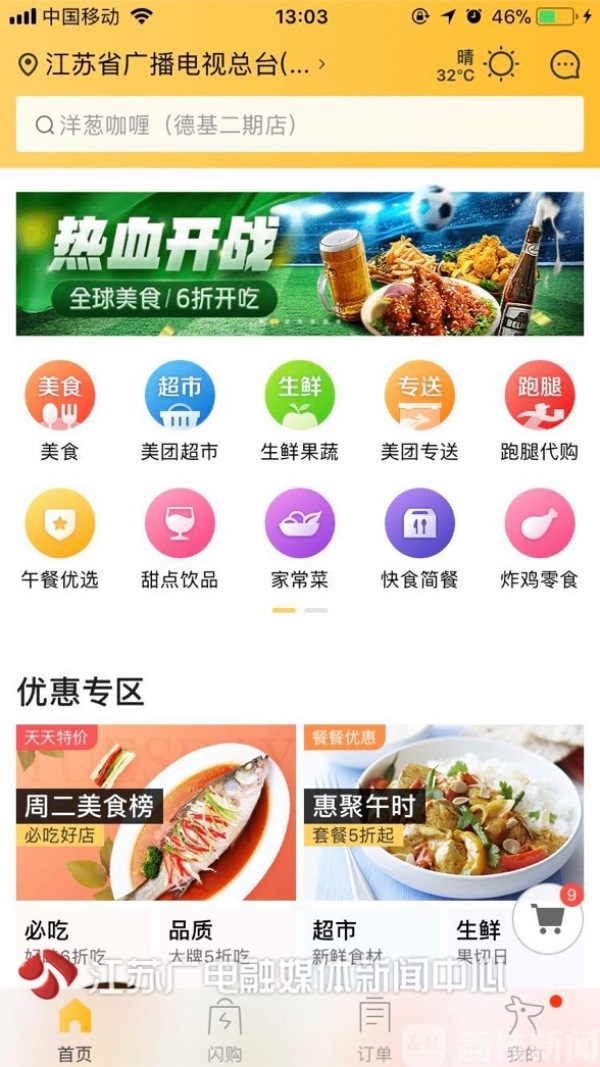Tap the 洋葱咖喱 search box
The height and width of the screenshot is (1067, 600).
coord(300,125)
